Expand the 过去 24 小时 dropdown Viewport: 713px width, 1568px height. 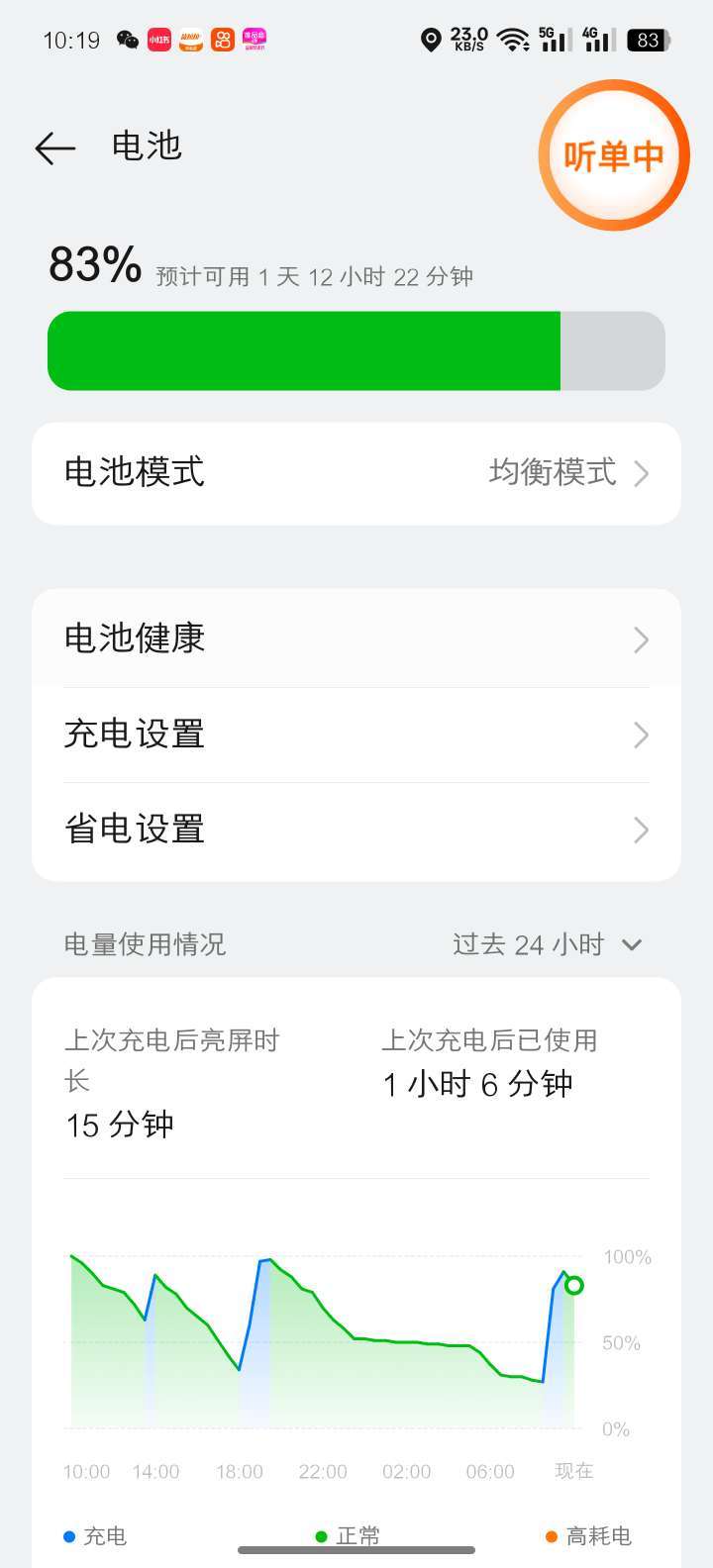click(548, 944)
